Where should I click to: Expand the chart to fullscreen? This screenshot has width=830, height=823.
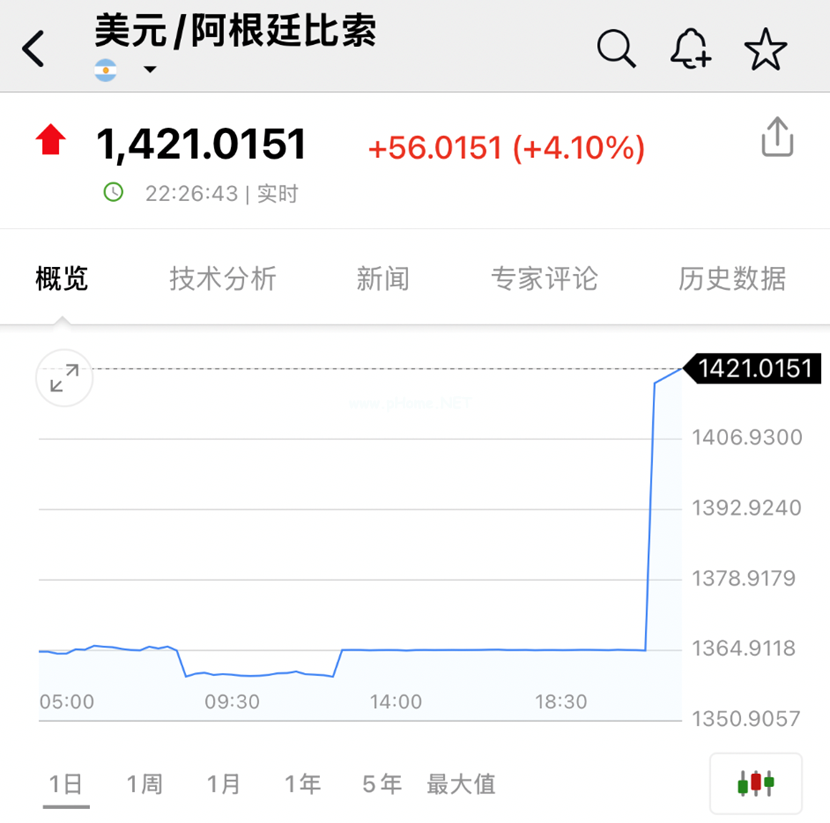tap(65, 379)
